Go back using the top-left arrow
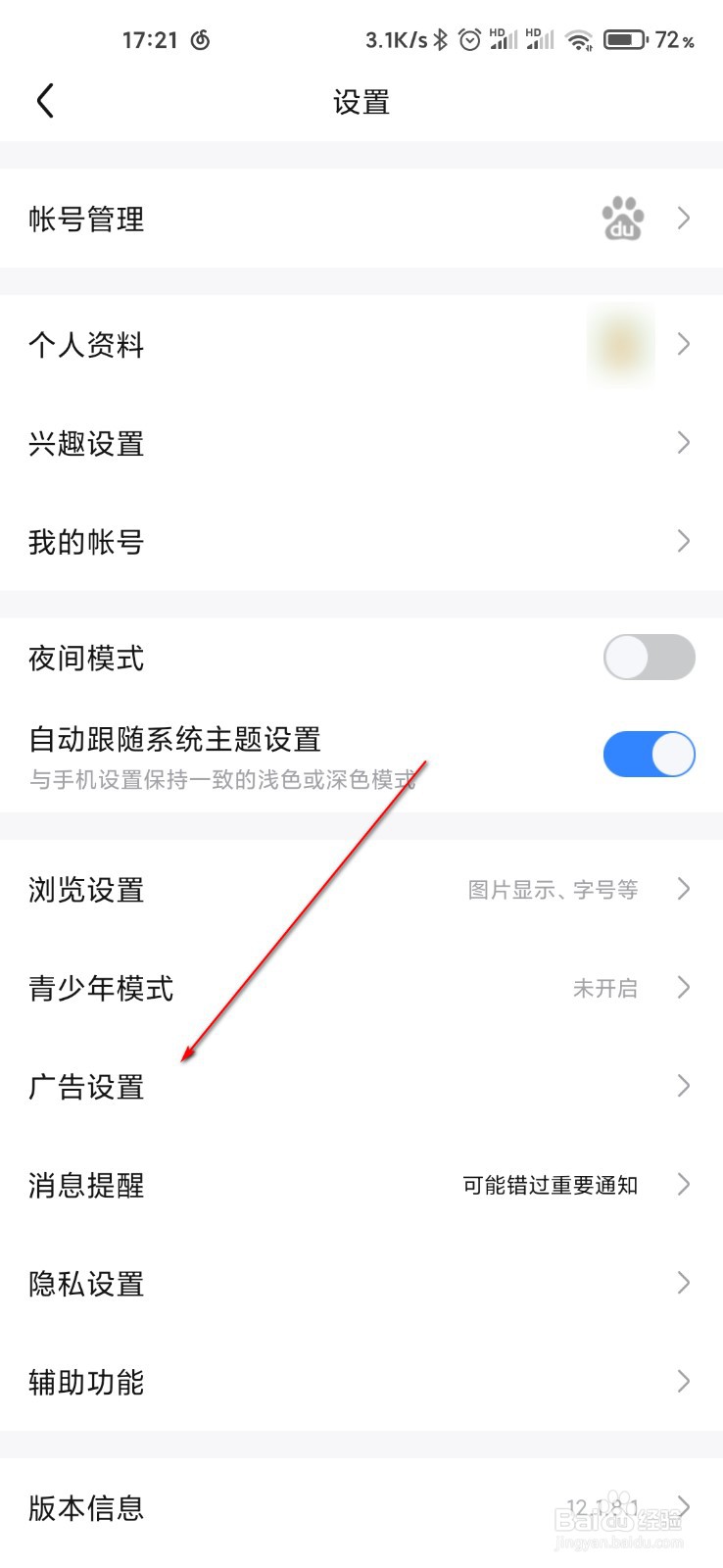The width and height of the screenshot is (723, 1568). tap(44, 100)
